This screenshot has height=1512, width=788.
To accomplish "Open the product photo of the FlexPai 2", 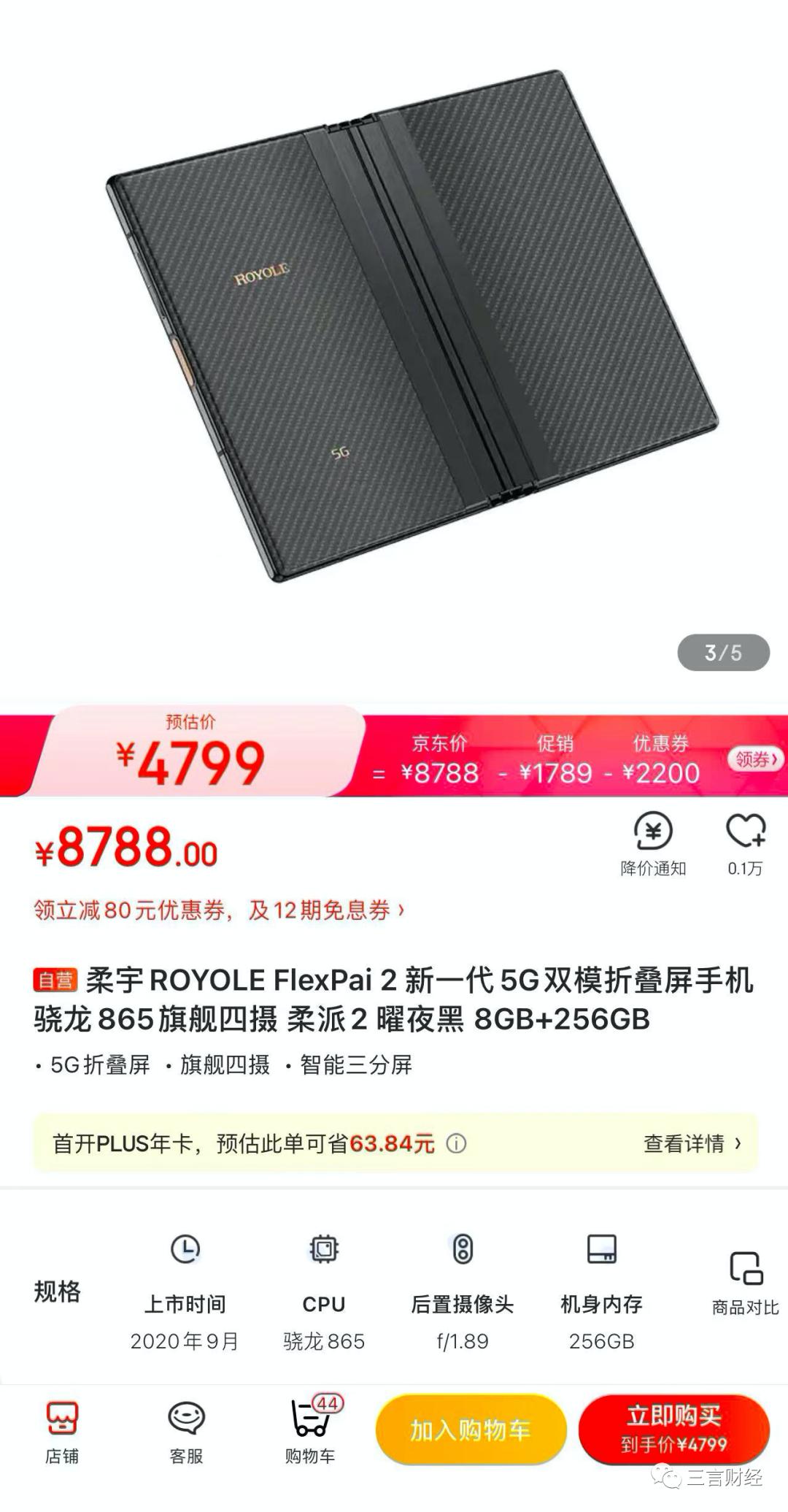I will click(412, 326).
